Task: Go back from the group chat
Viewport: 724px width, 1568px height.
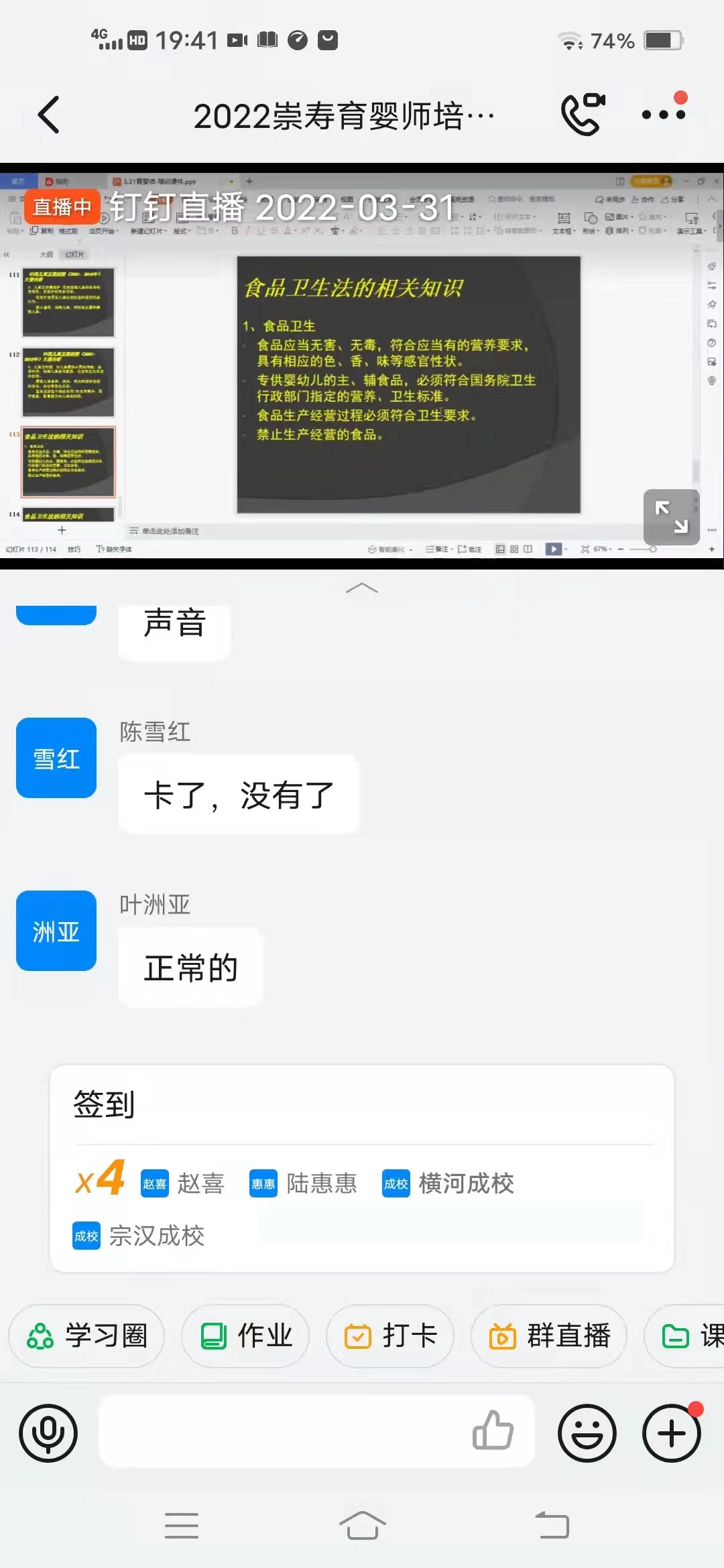Action: tap(49, 115)
